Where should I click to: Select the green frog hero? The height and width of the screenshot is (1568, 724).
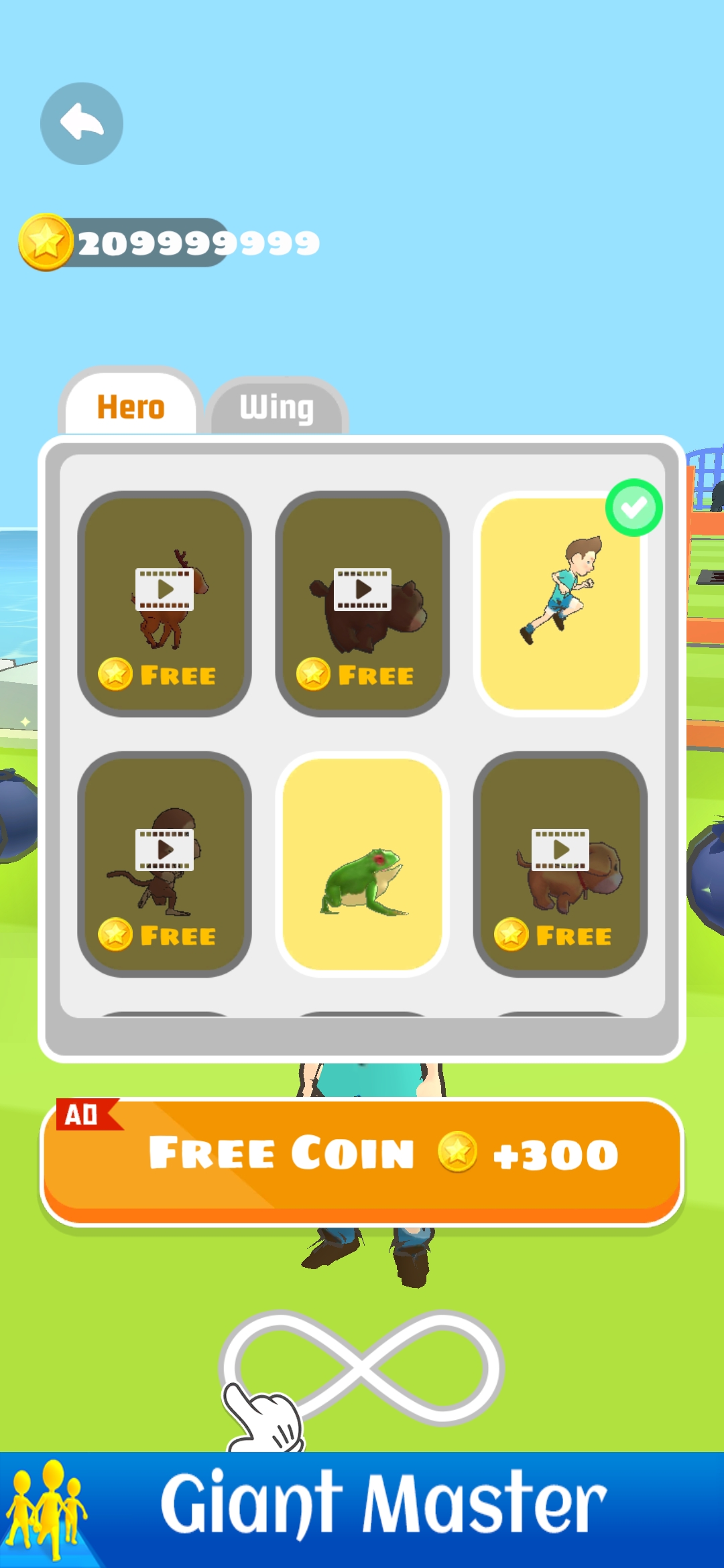click(x=362, y=864)
